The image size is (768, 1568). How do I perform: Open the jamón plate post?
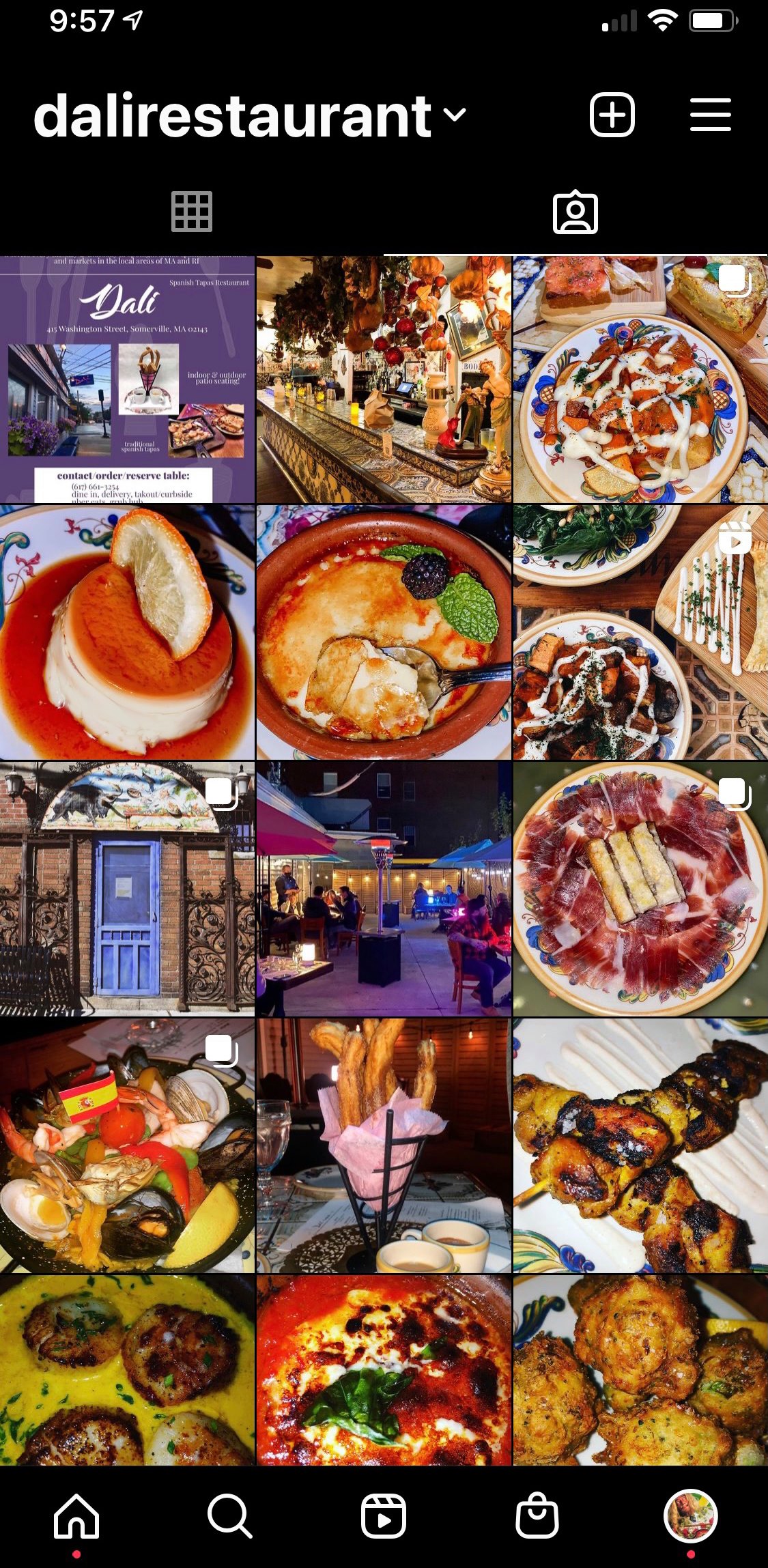(x=640, y=889)
